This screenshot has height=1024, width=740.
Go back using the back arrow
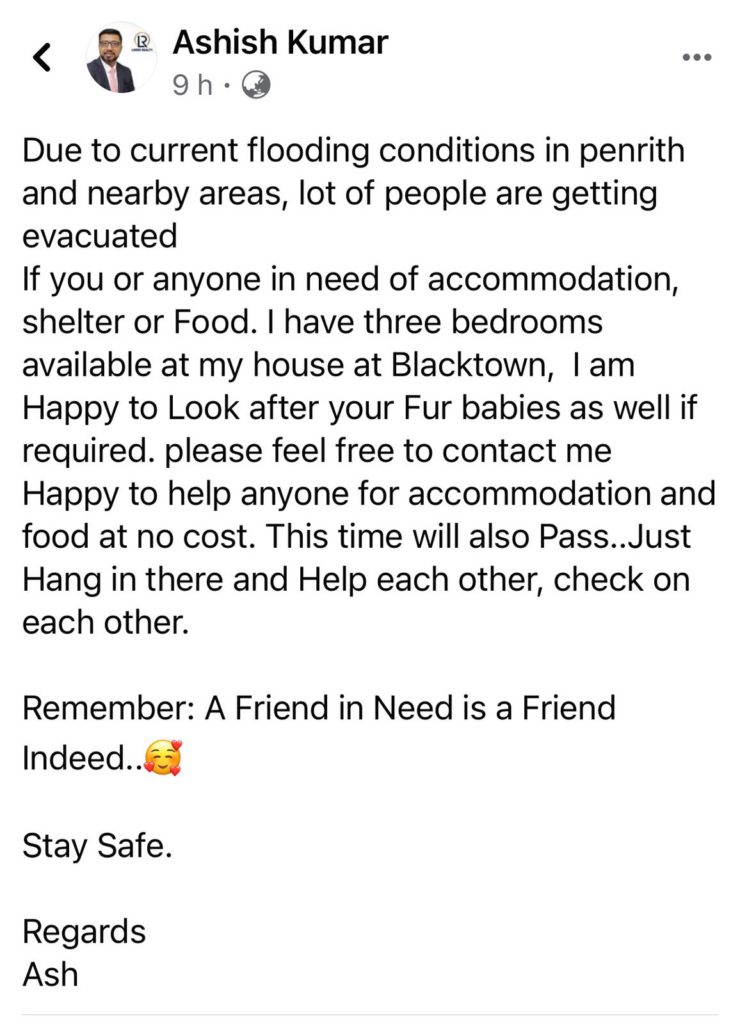pos(41,58)
